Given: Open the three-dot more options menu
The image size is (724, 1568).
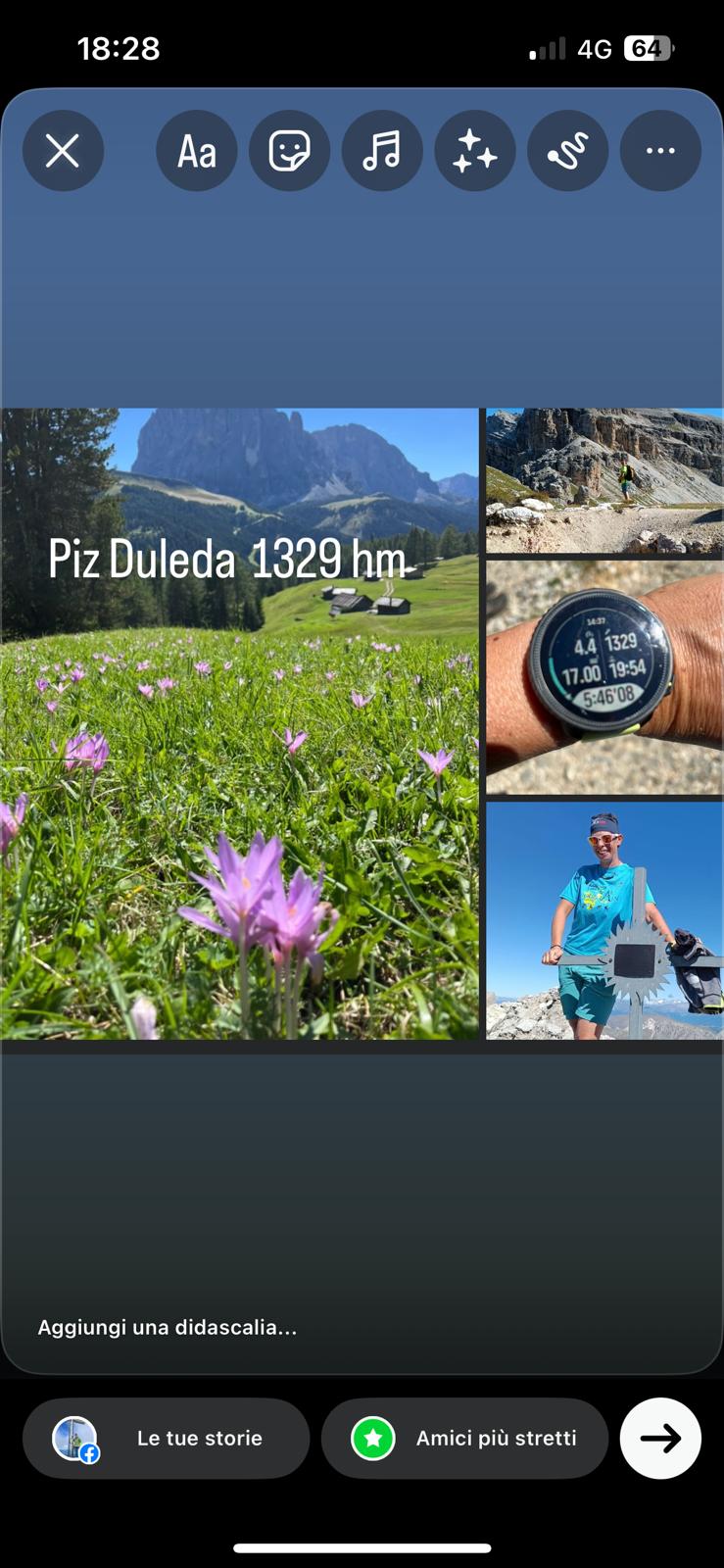Looking at the screenshot, I should pyautogui.click(x=660, y=151).
